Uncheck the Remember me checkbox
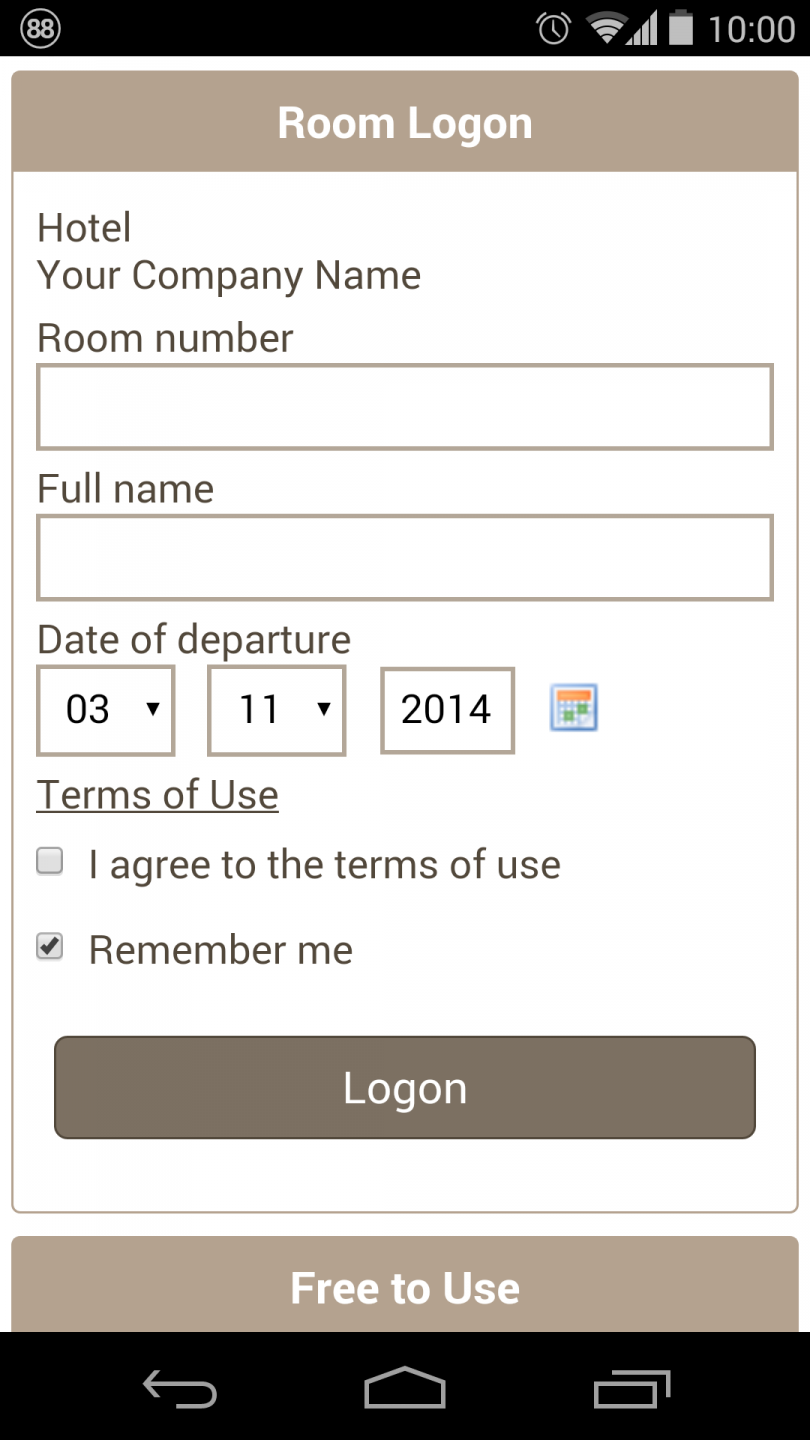The image size is (810, 1440). [x=50, y=946]
